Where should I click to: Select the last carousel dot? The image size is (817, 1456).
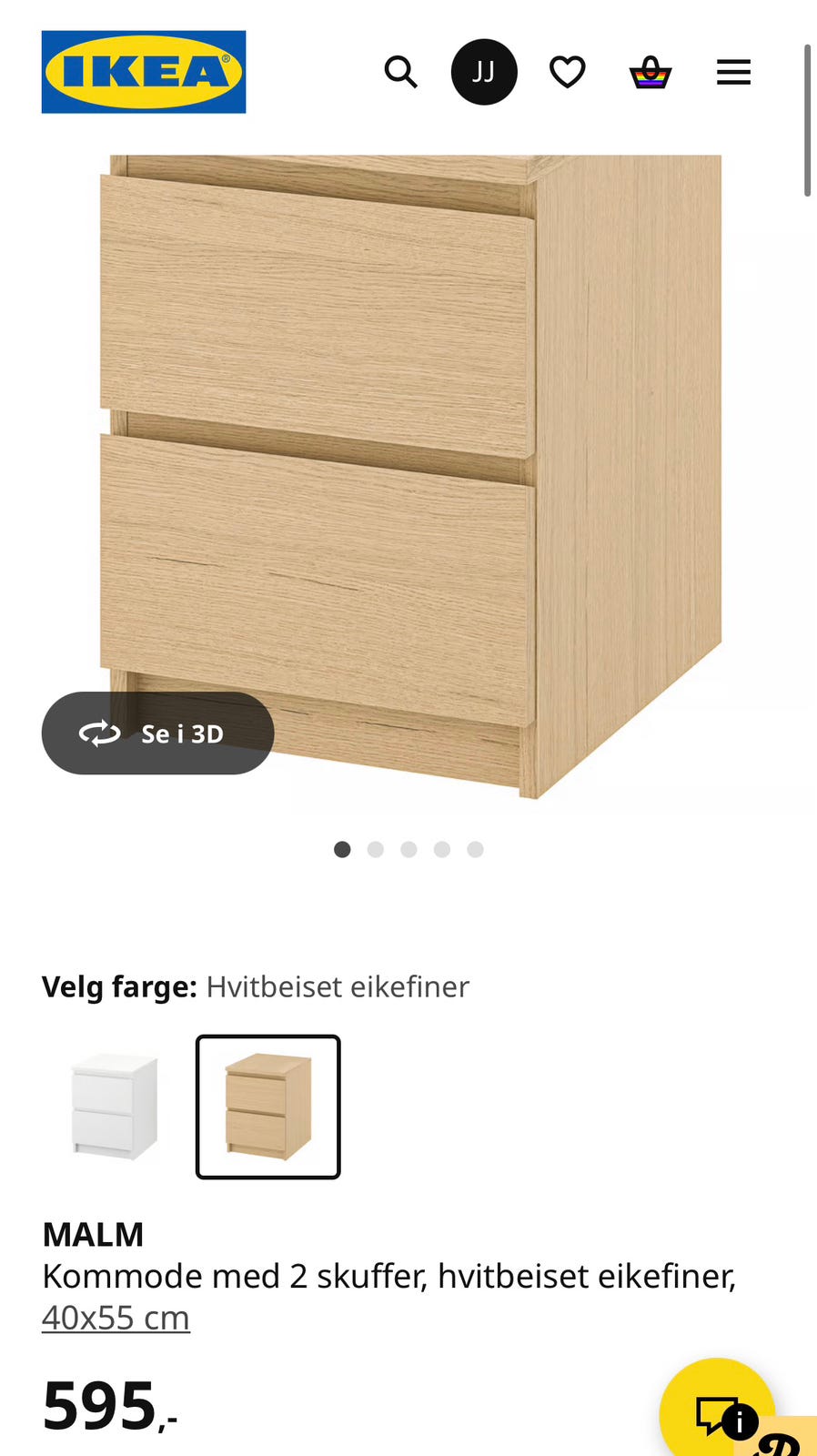tap(474, 849)
